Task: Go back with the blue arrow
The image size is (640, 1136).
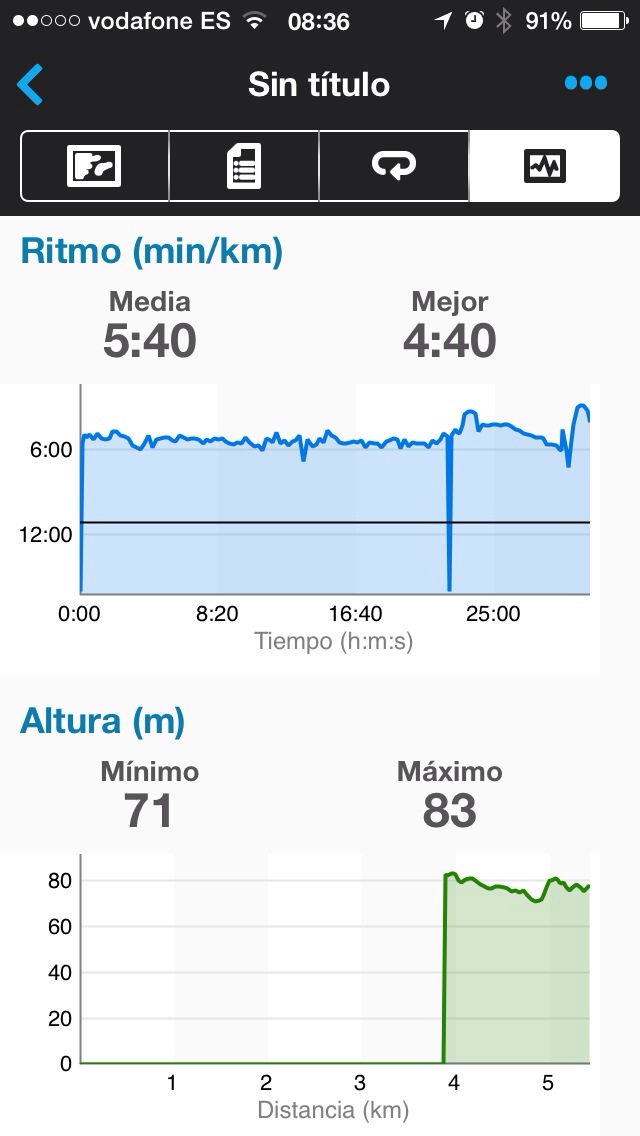Action: tap(31, 85)
